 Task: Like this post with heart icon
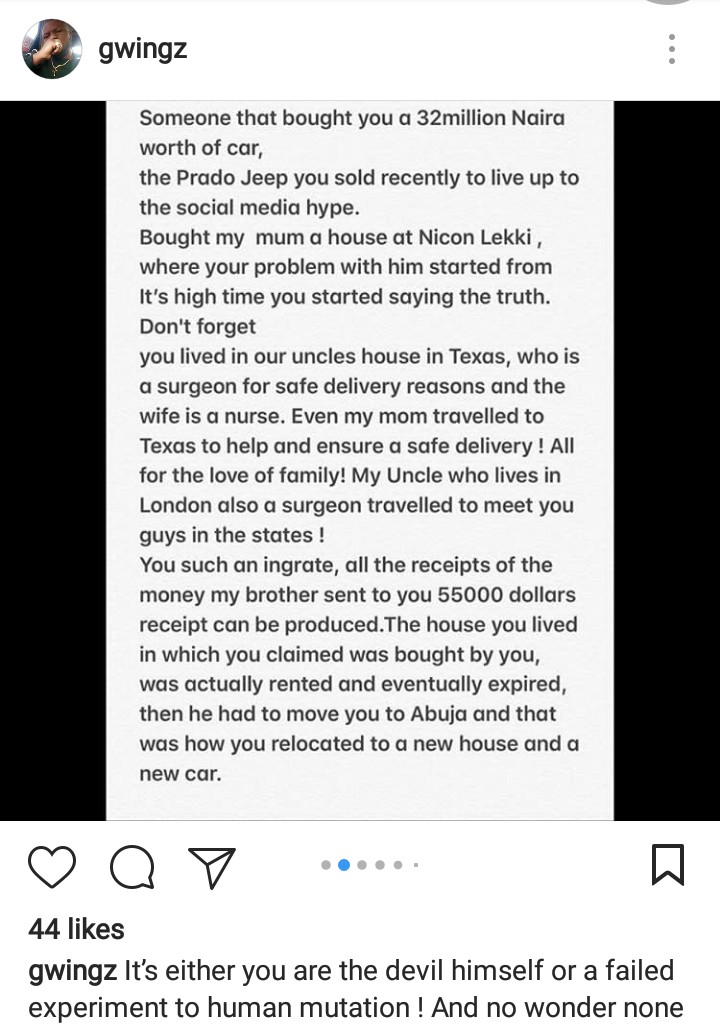tap(52, 866)
